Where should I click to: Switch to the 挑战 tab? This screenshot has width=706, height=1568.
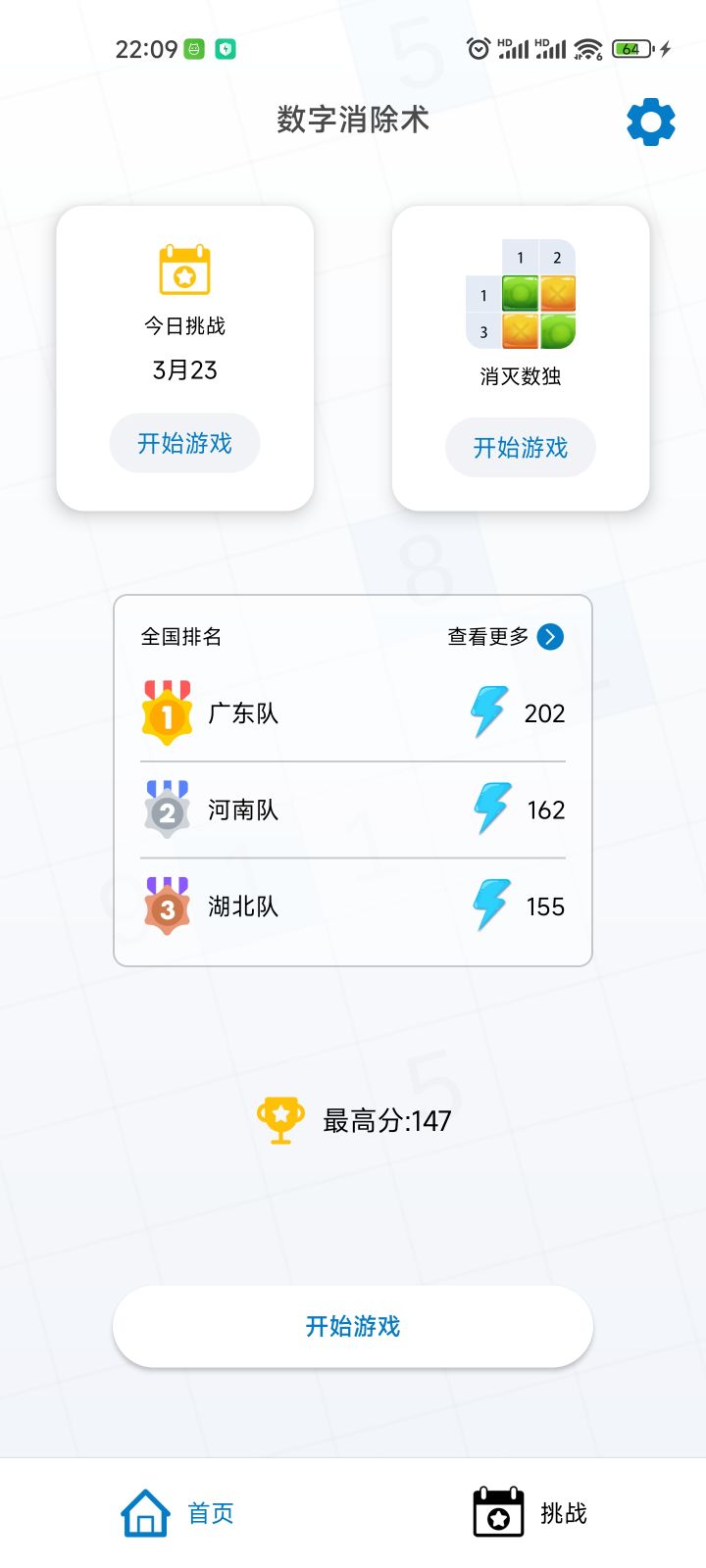(x=529, y=1513)
